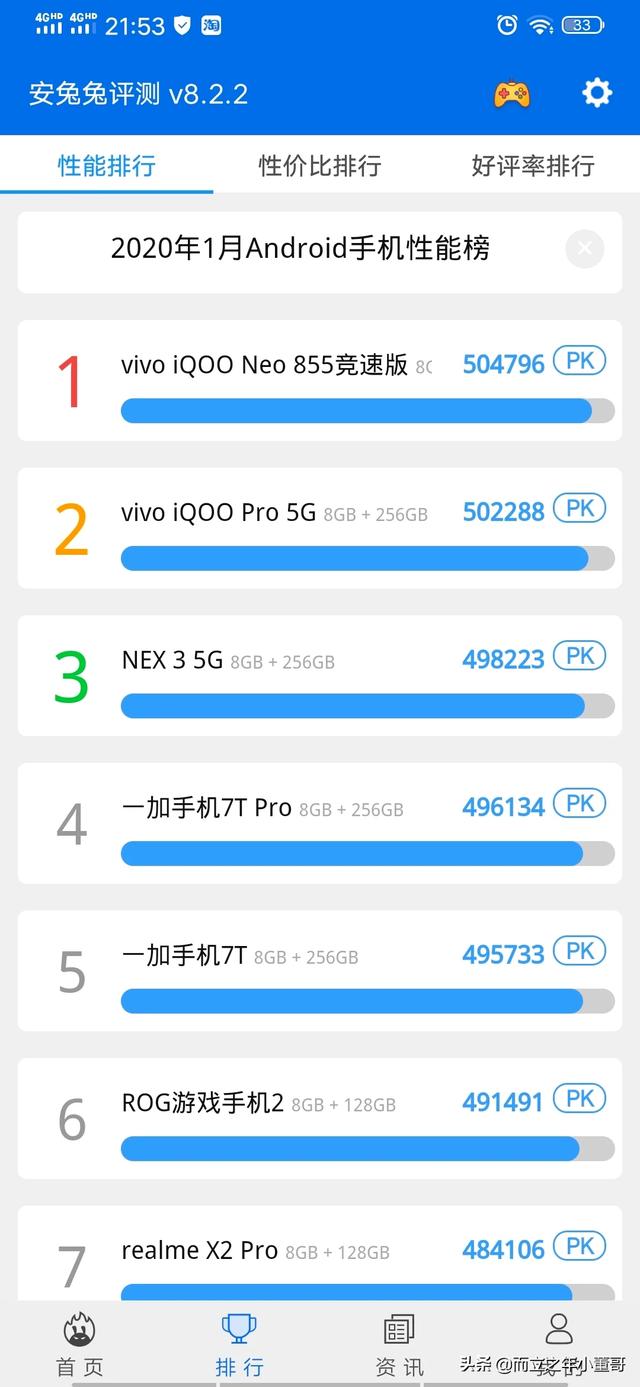Tap PK button for NEX 3 5G
Viewport: 640px width, 1387px height.
pyautogui.click(x=580, y=656)
